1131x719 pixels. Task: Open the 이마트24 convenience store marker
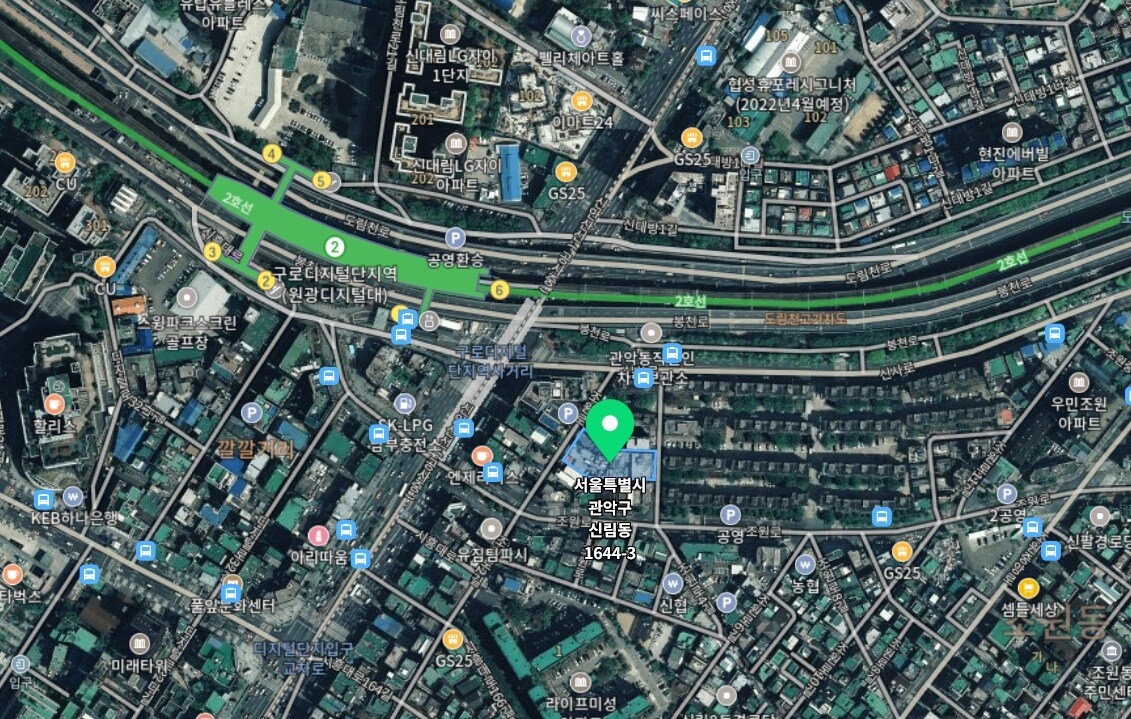pos(581,101)
